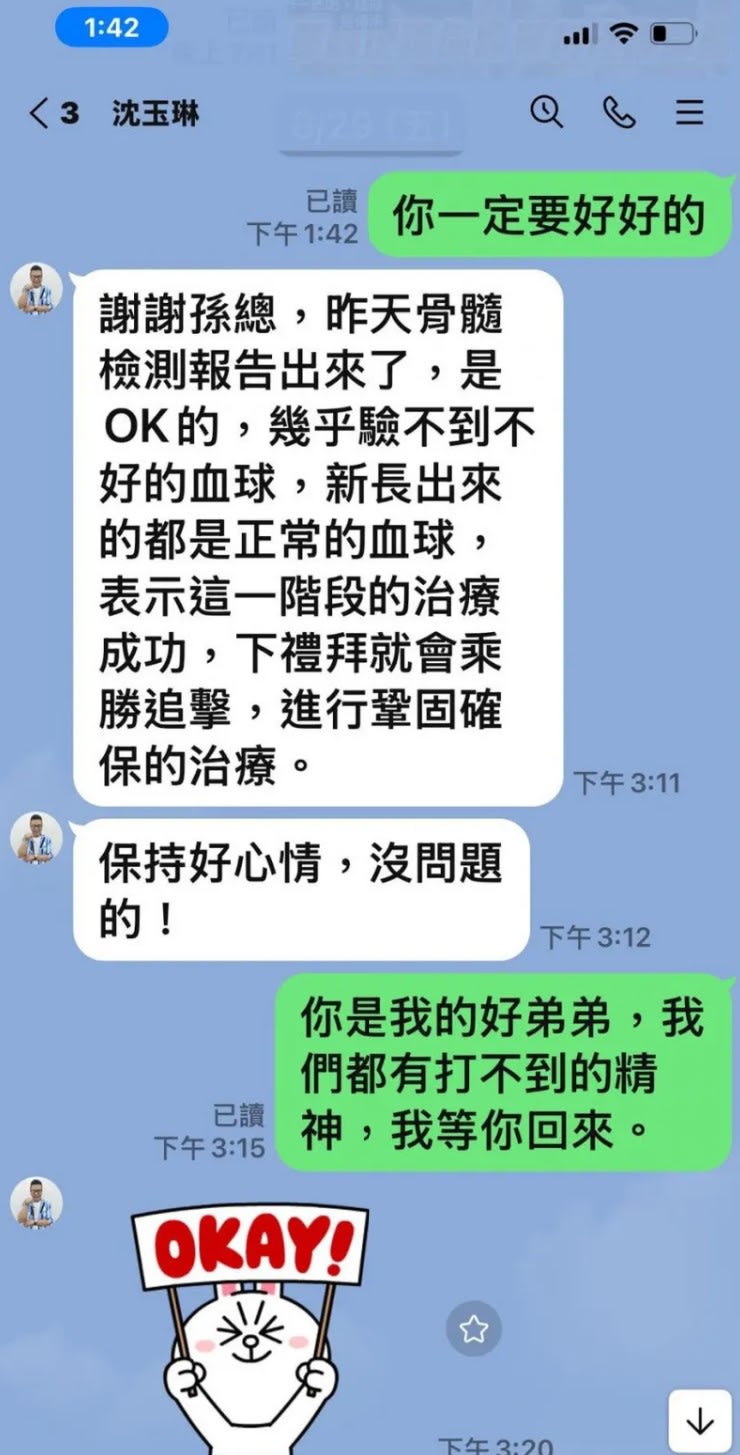
Task: Start a voice call with 沈玉琳
Action: click(619, 113)
